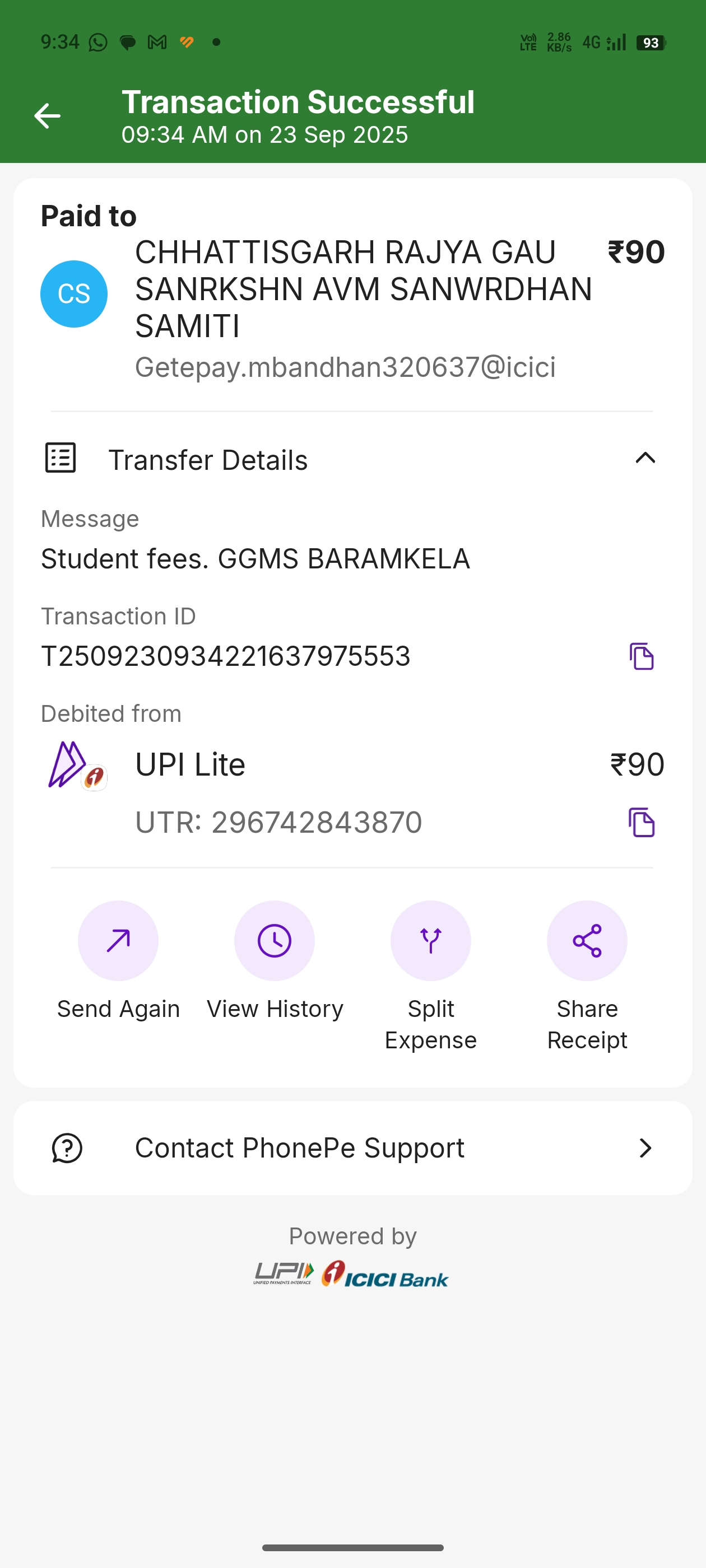The width and height of the screenshot is (706, 1568).
Task: Open Contact PhonePe Support
Action: pos(352,1148)
